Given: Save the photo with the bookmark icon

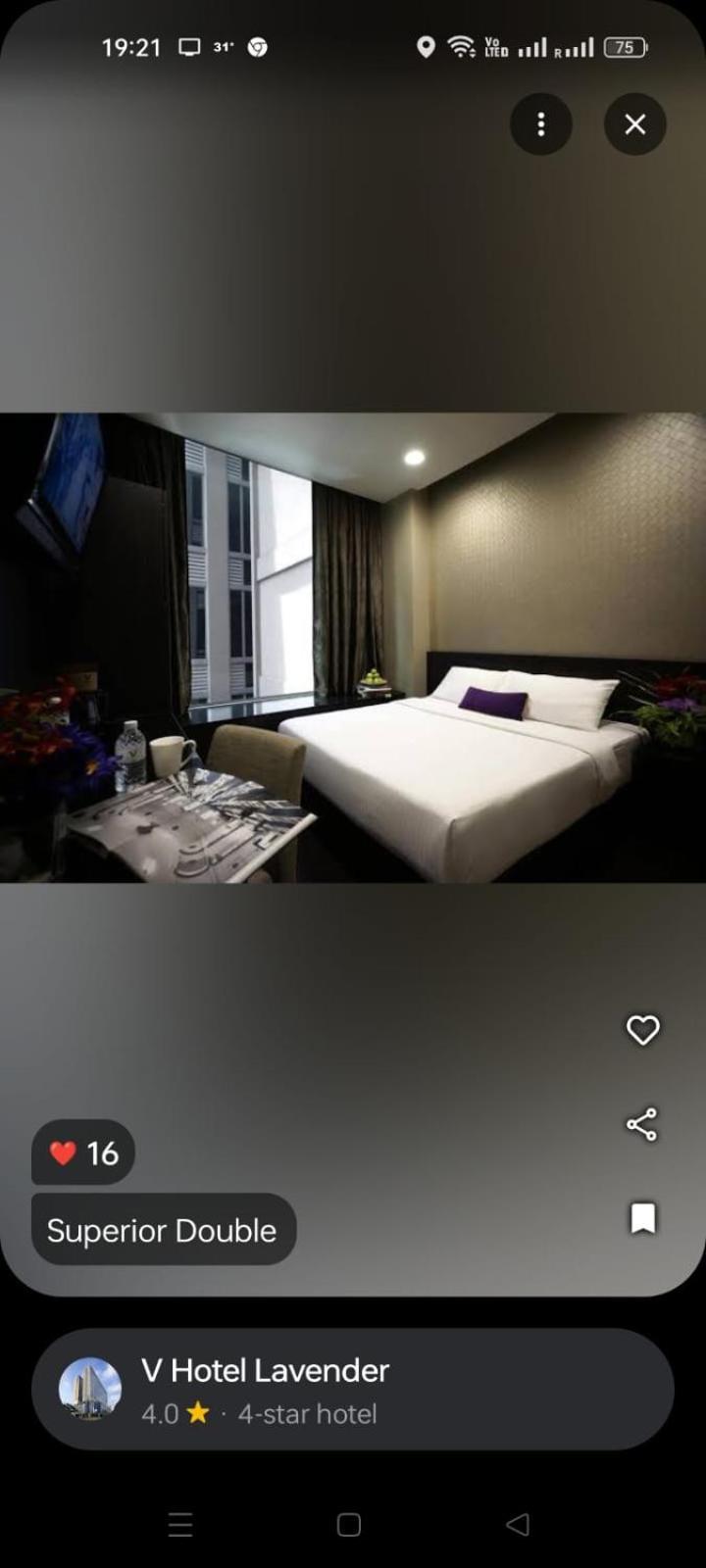Looking at the screenshot, I should click(642, 1218).
